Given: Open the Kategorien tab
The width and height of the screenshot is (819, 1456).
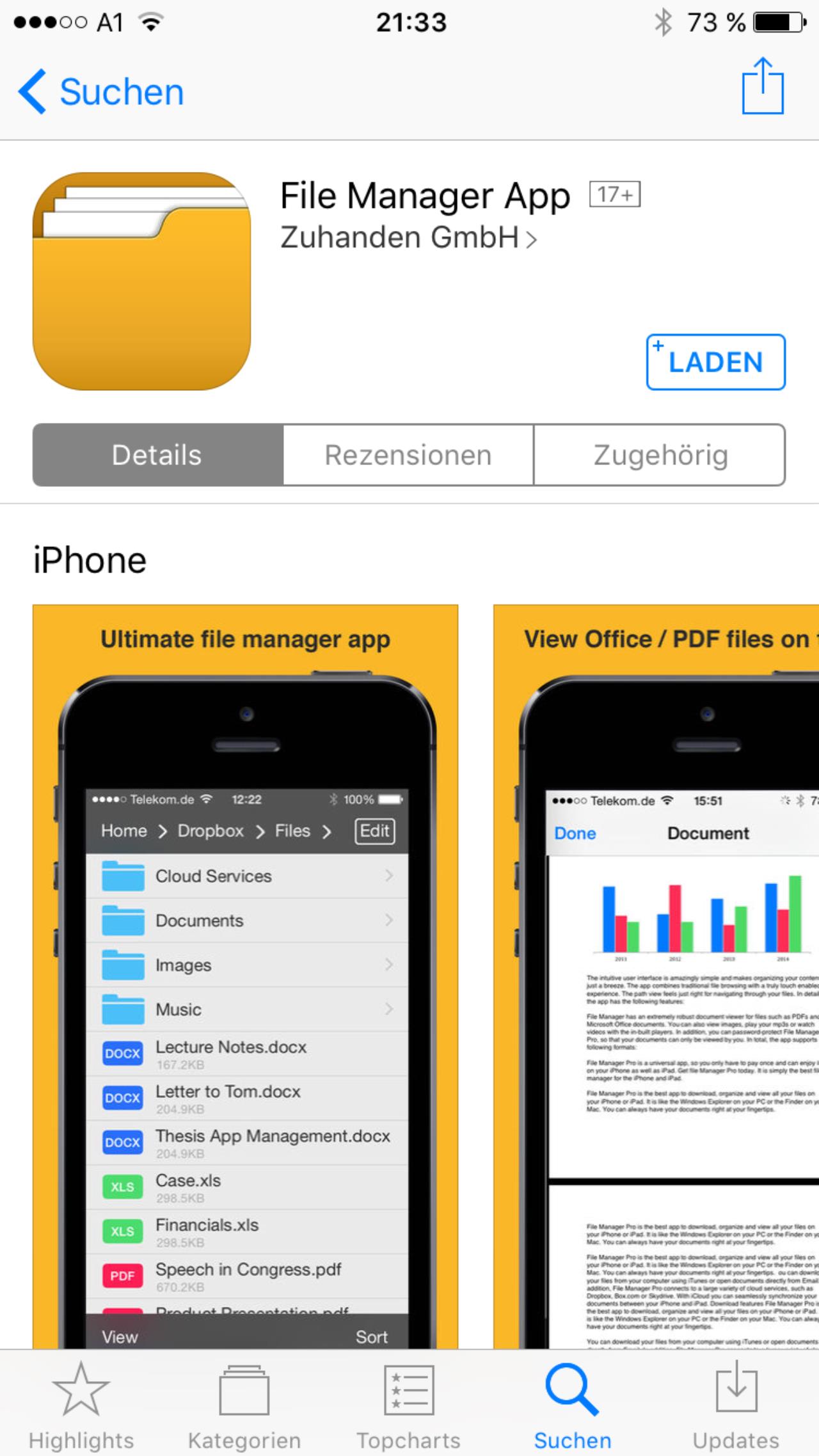Looking at the screenshot, I should 244,1405.
